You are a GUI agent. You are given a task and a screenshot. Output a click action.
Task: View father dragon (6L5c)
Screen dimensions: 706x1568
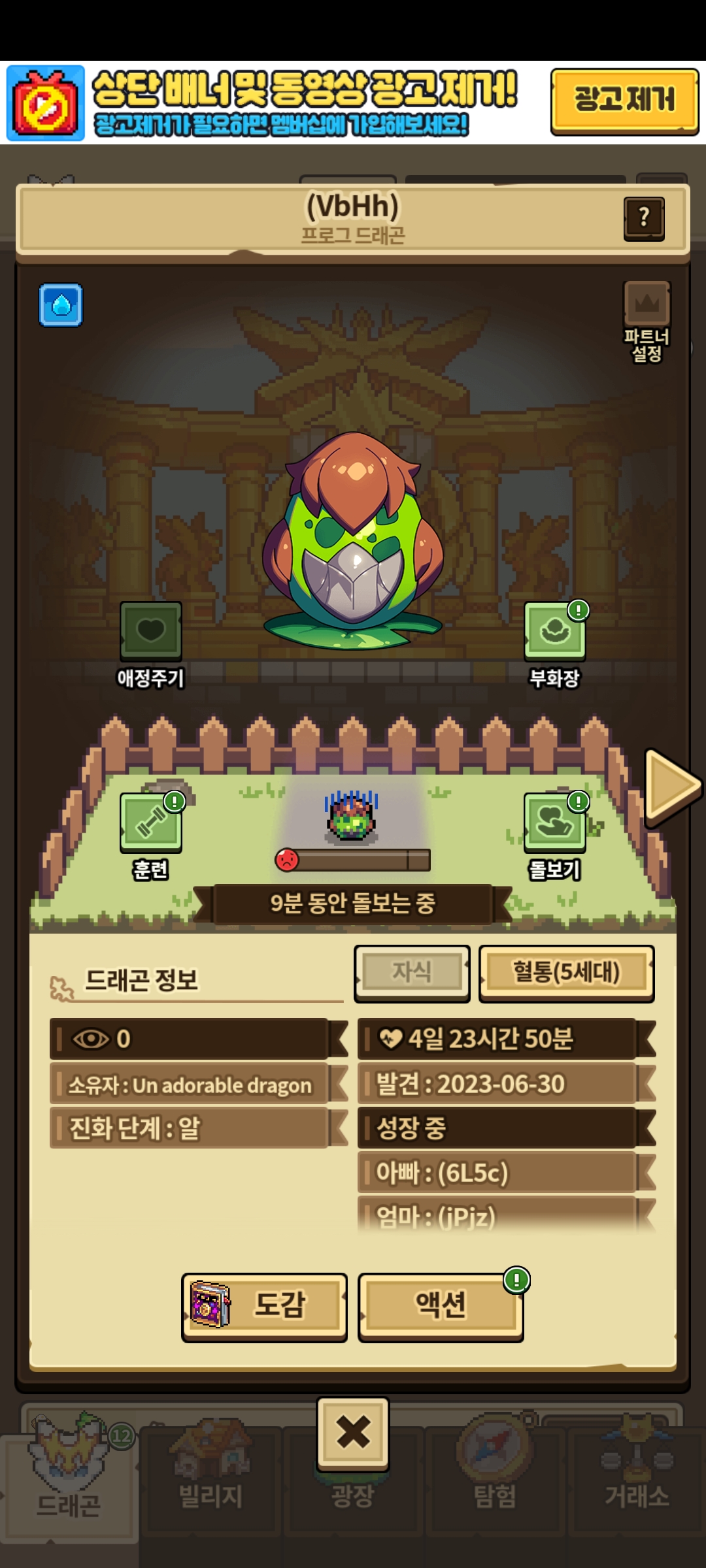tap(497, 1173)
